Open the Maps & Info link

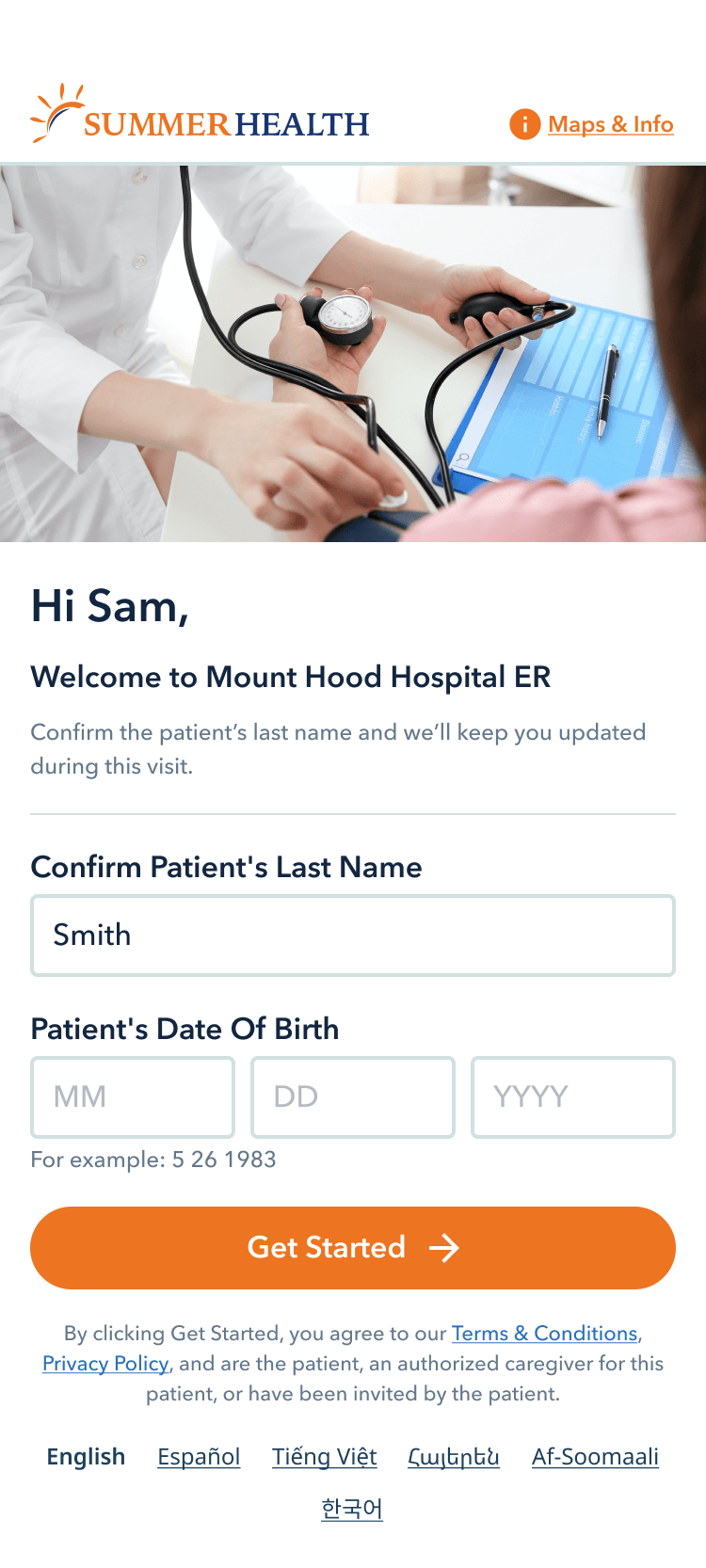[x=609, y=124]
